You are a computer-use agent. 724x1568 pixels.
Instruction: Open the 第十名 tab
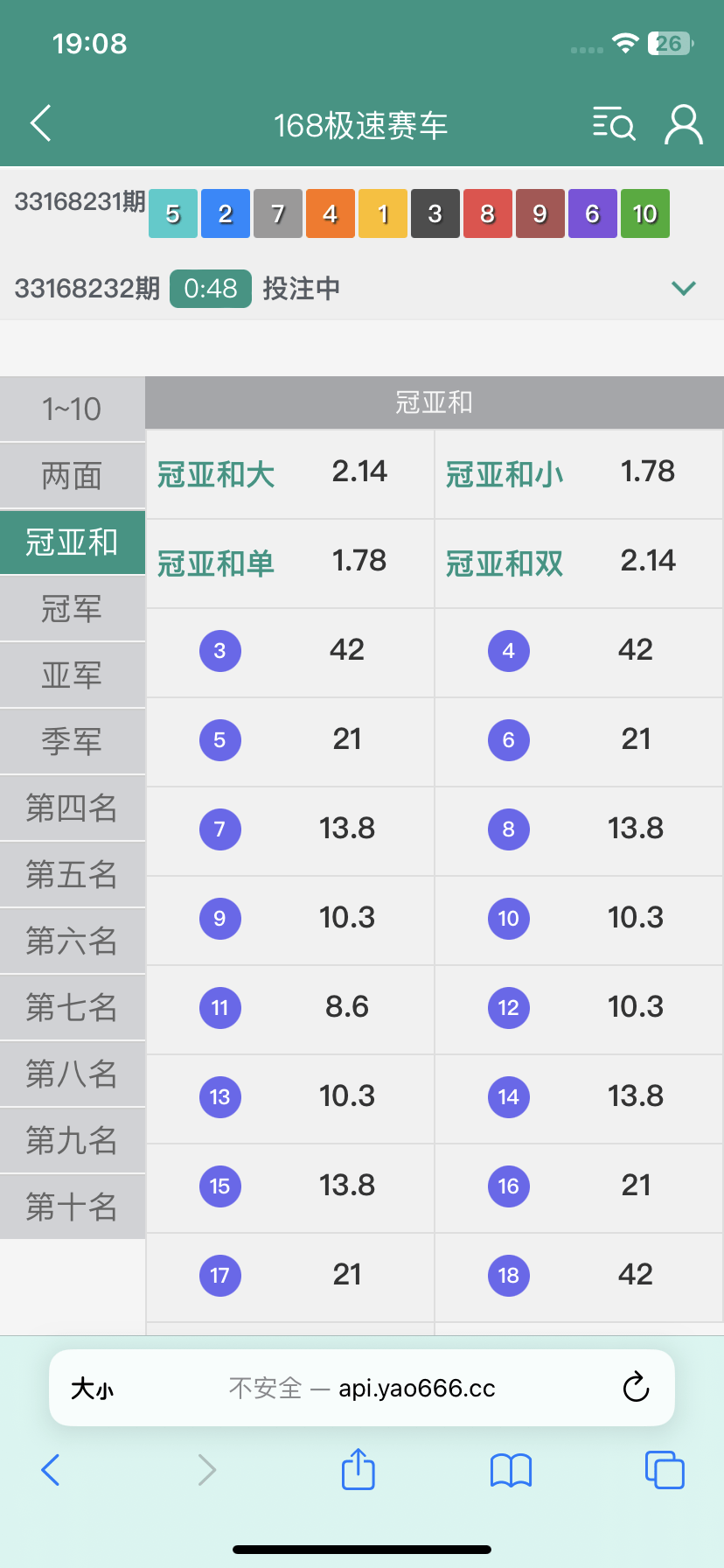click(x=72, y=1207)
